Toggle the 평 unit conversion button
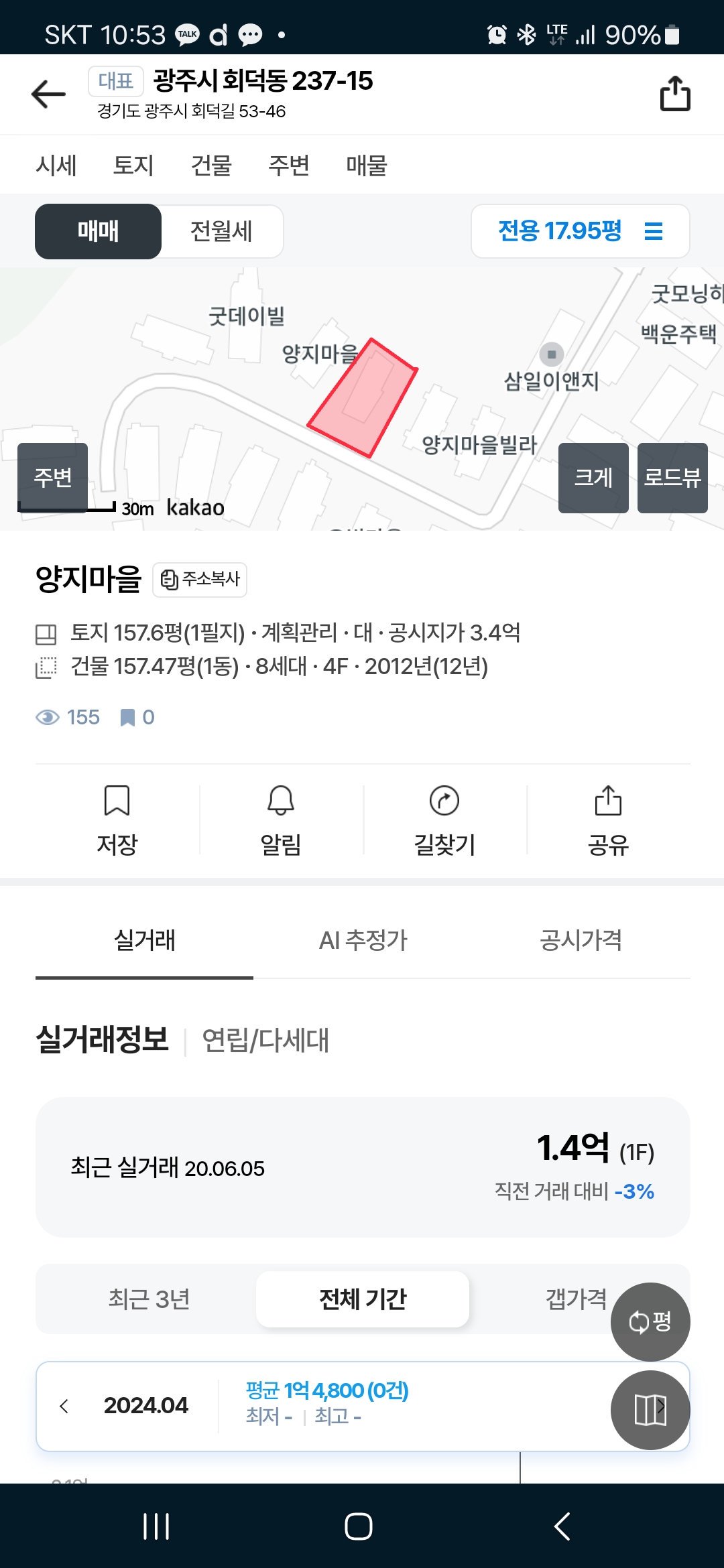Image resolution: width=724 pixels, height=1568 pixels. (x=650, y=1321)
